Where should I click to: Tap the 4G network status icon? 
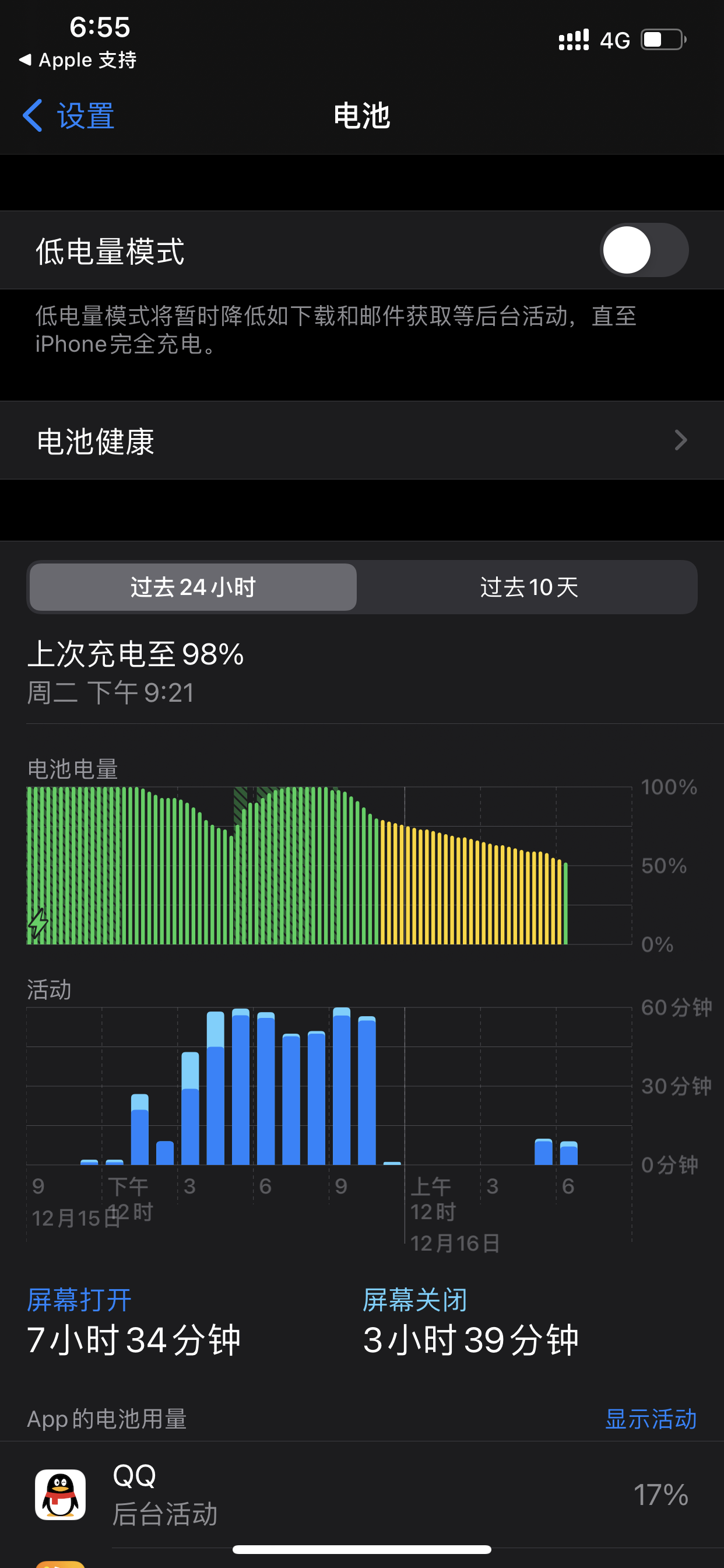616,39
